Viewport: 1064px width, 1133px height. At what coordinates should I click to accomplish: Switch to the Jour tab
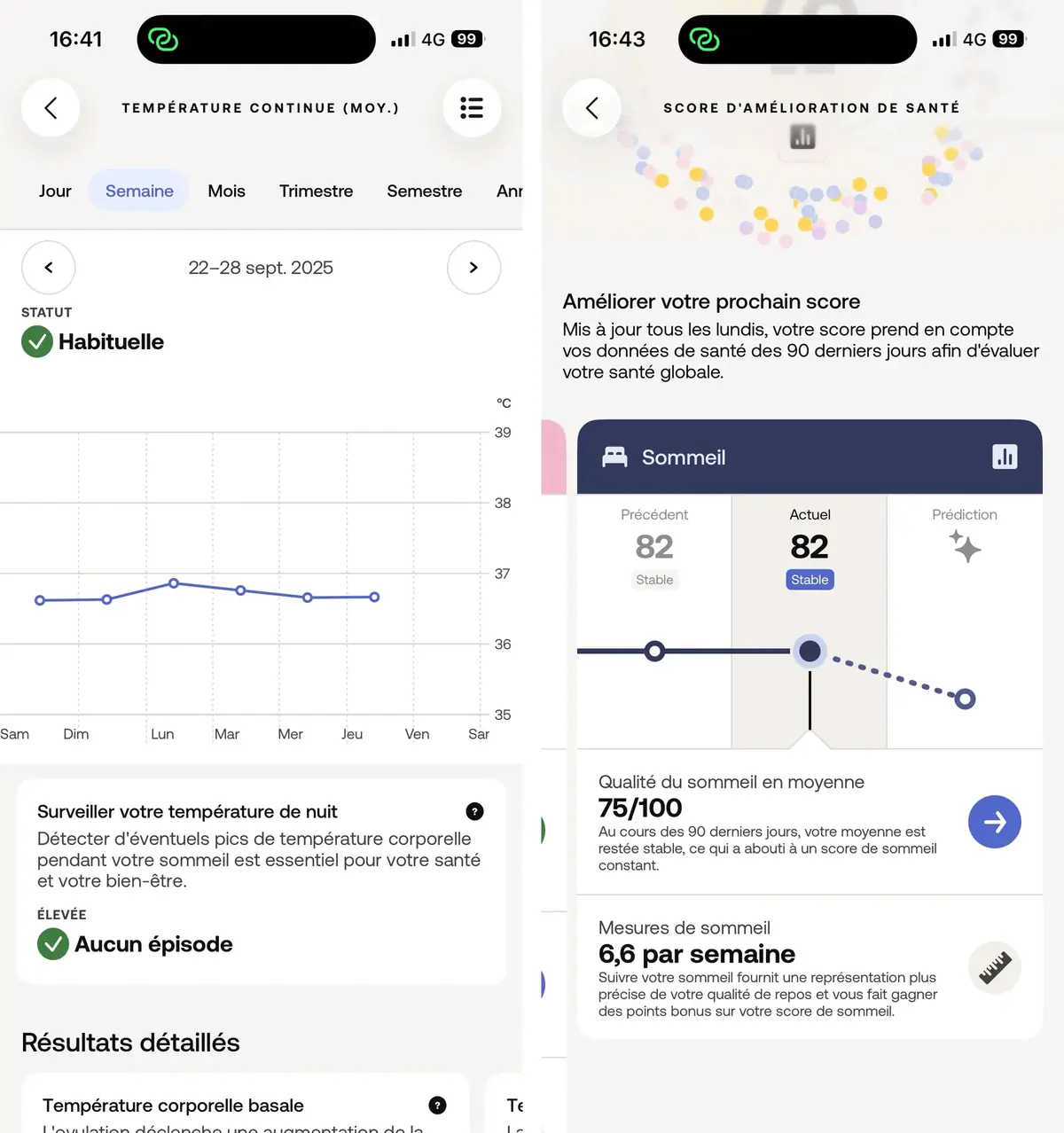tap(55, 191)
